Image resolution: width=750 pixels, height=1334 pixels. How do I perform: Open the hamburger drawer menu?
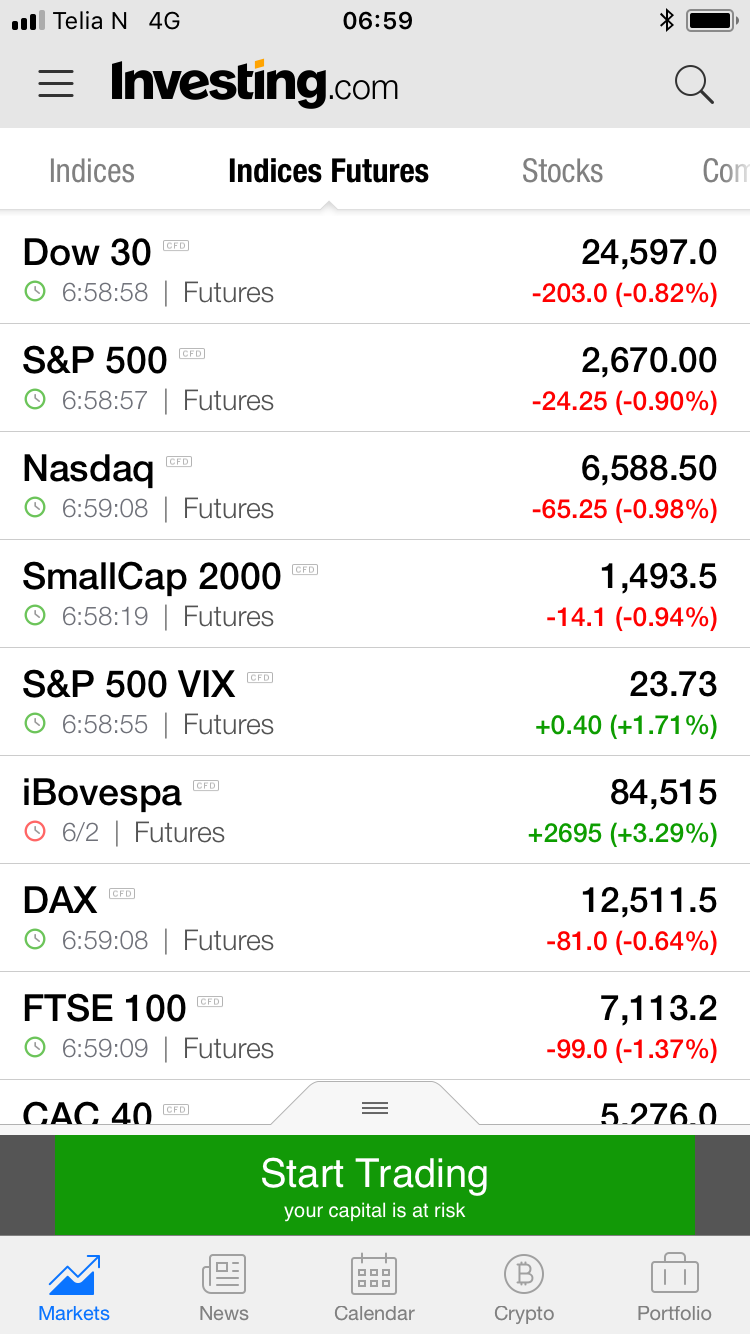tap(56, 83)
